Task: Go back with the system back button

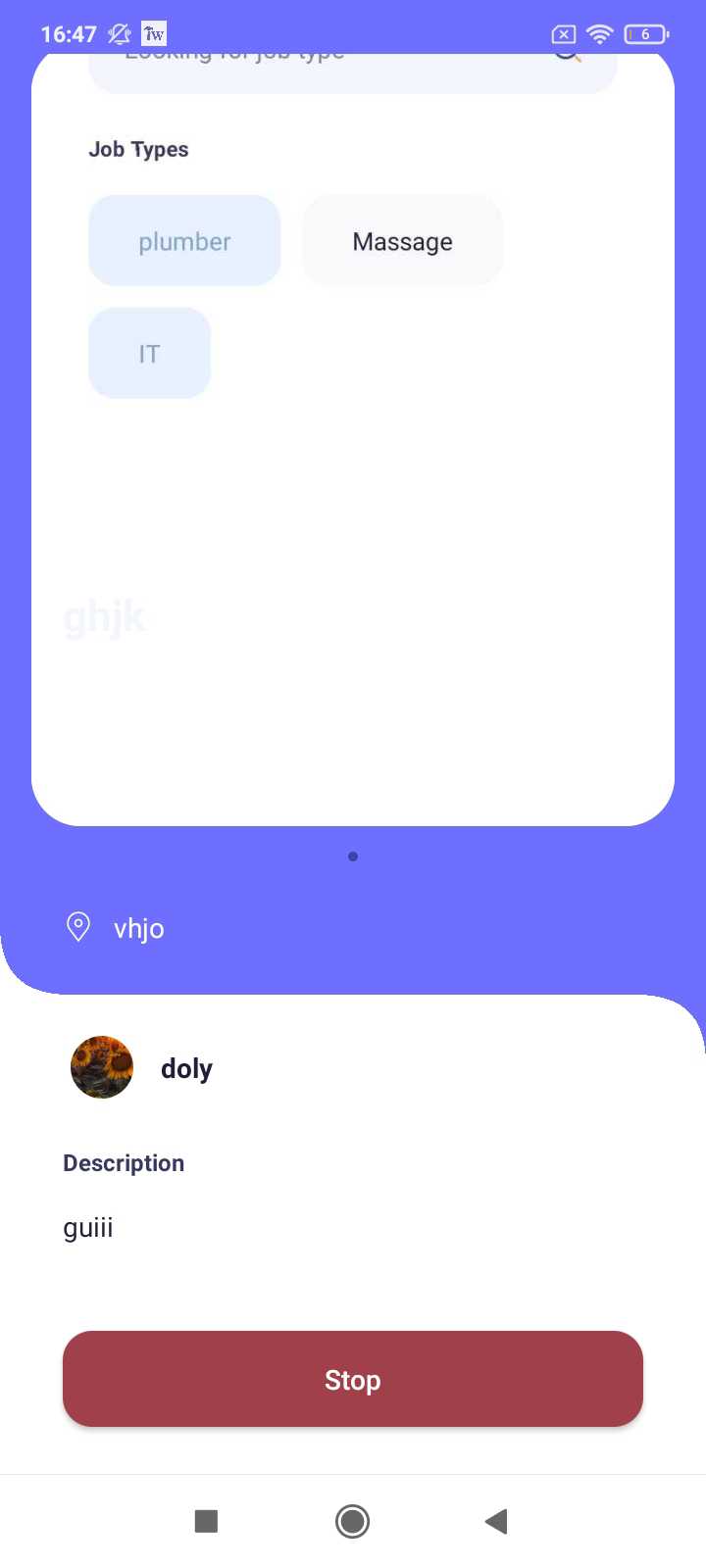Action: click(x=496, y=1521)
